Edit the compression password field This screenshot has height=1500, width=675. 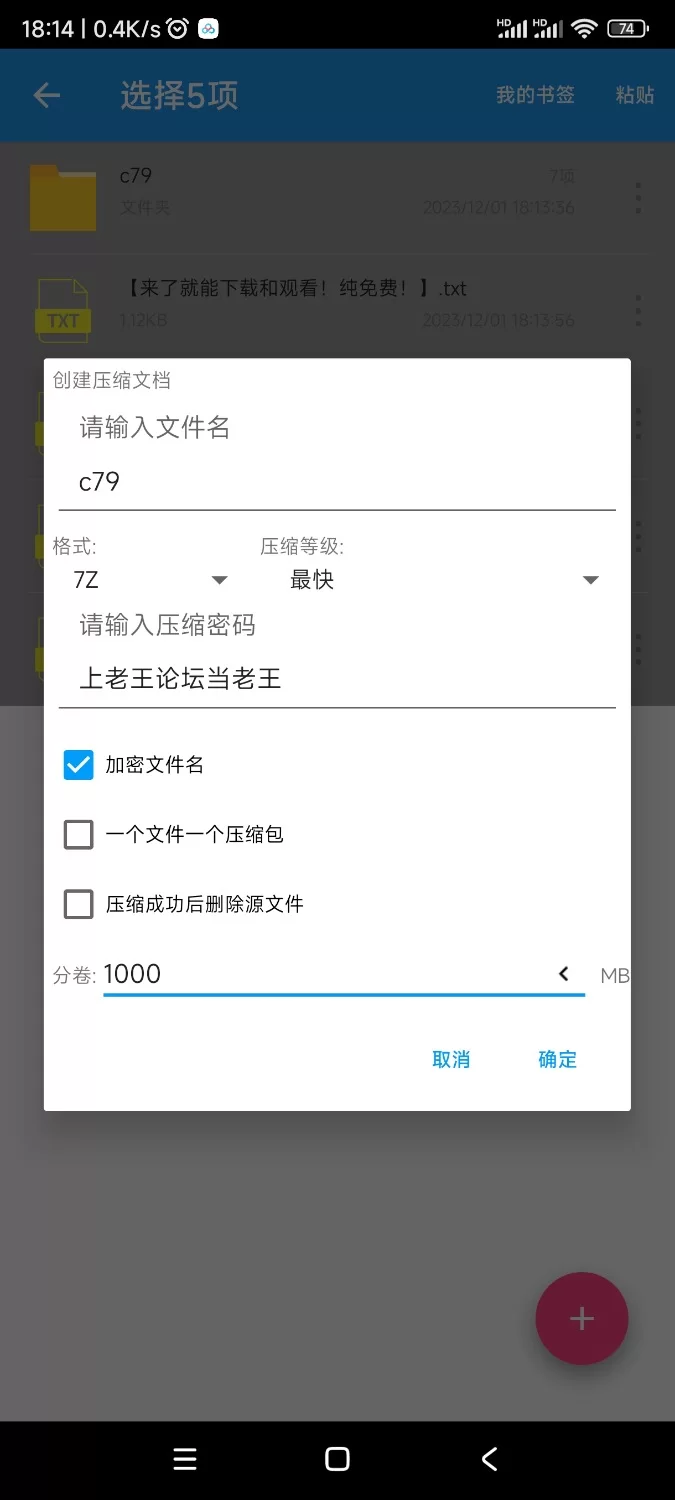point(337,680)
